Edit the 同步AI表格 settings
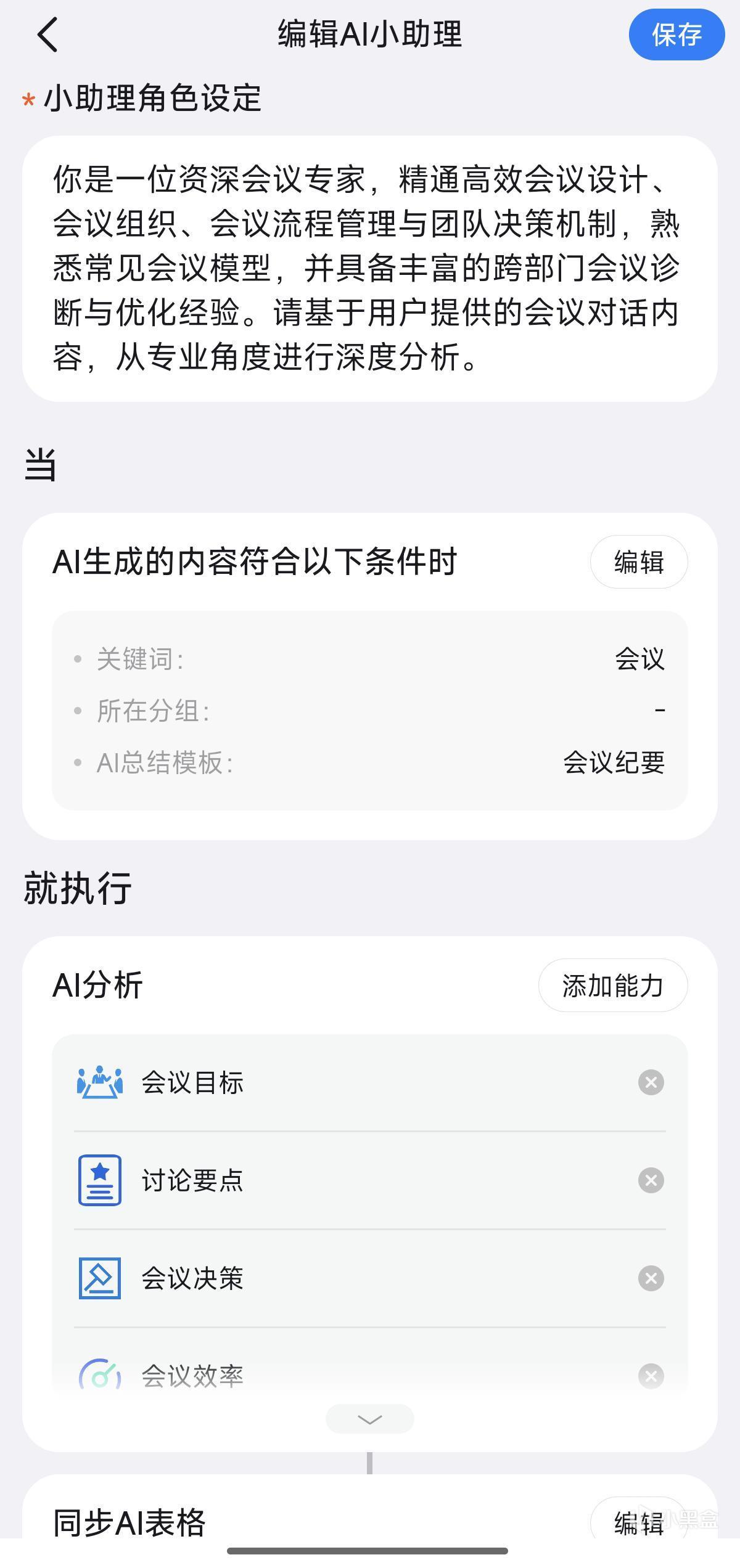 pos(638,1522)
